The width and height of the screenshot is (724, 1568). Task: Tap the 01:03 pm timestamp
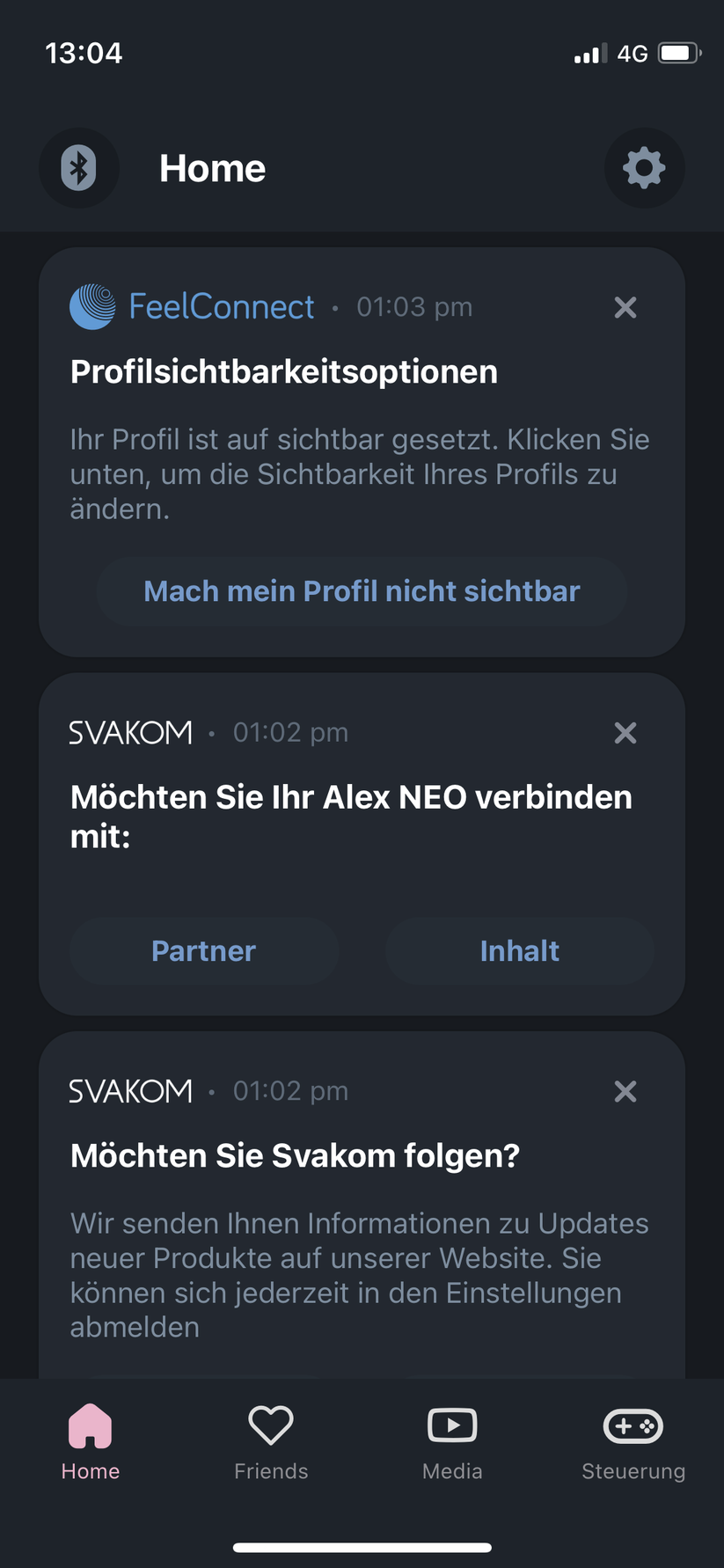(x=413, y=307)
